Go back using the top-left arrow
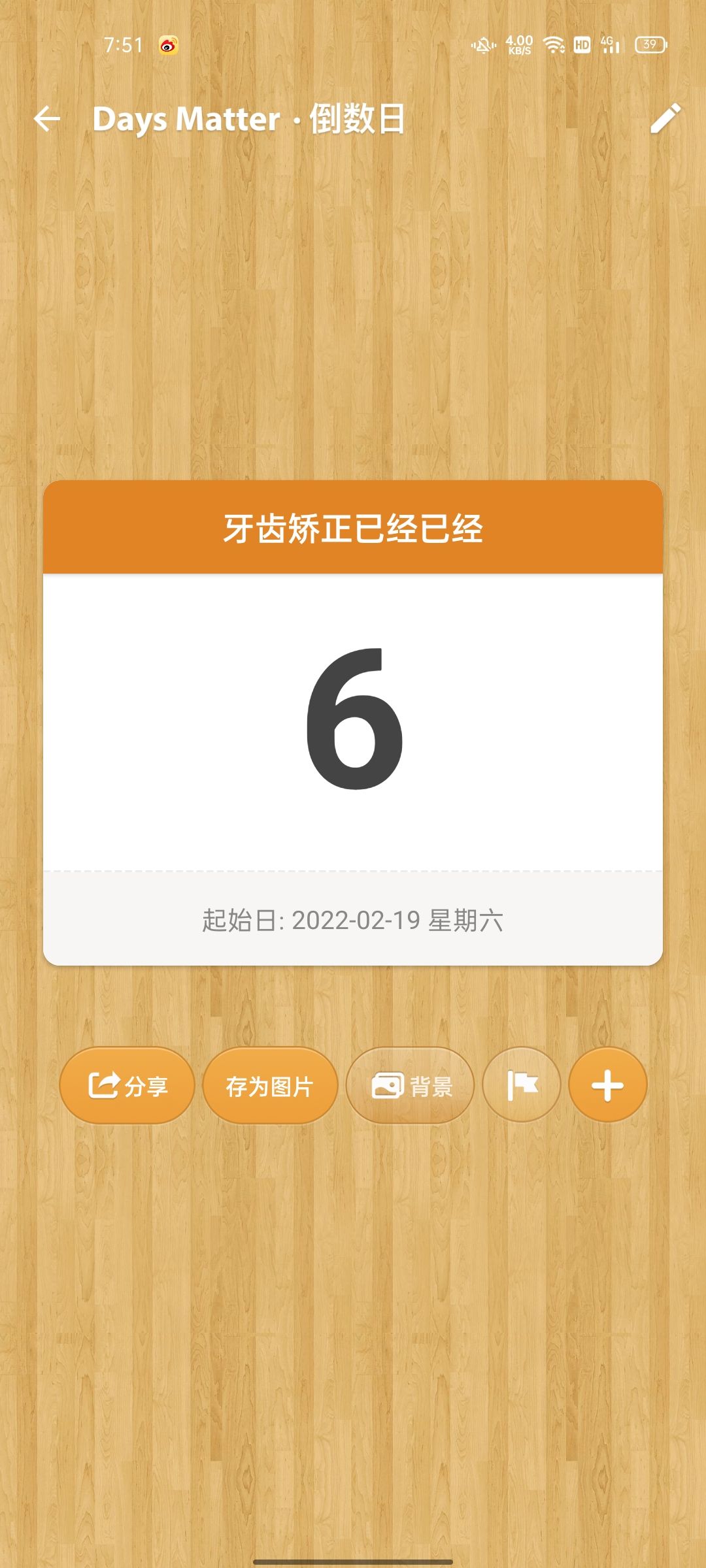The width and height of the screenshot is (706, 1568). (x=47, y=119)
